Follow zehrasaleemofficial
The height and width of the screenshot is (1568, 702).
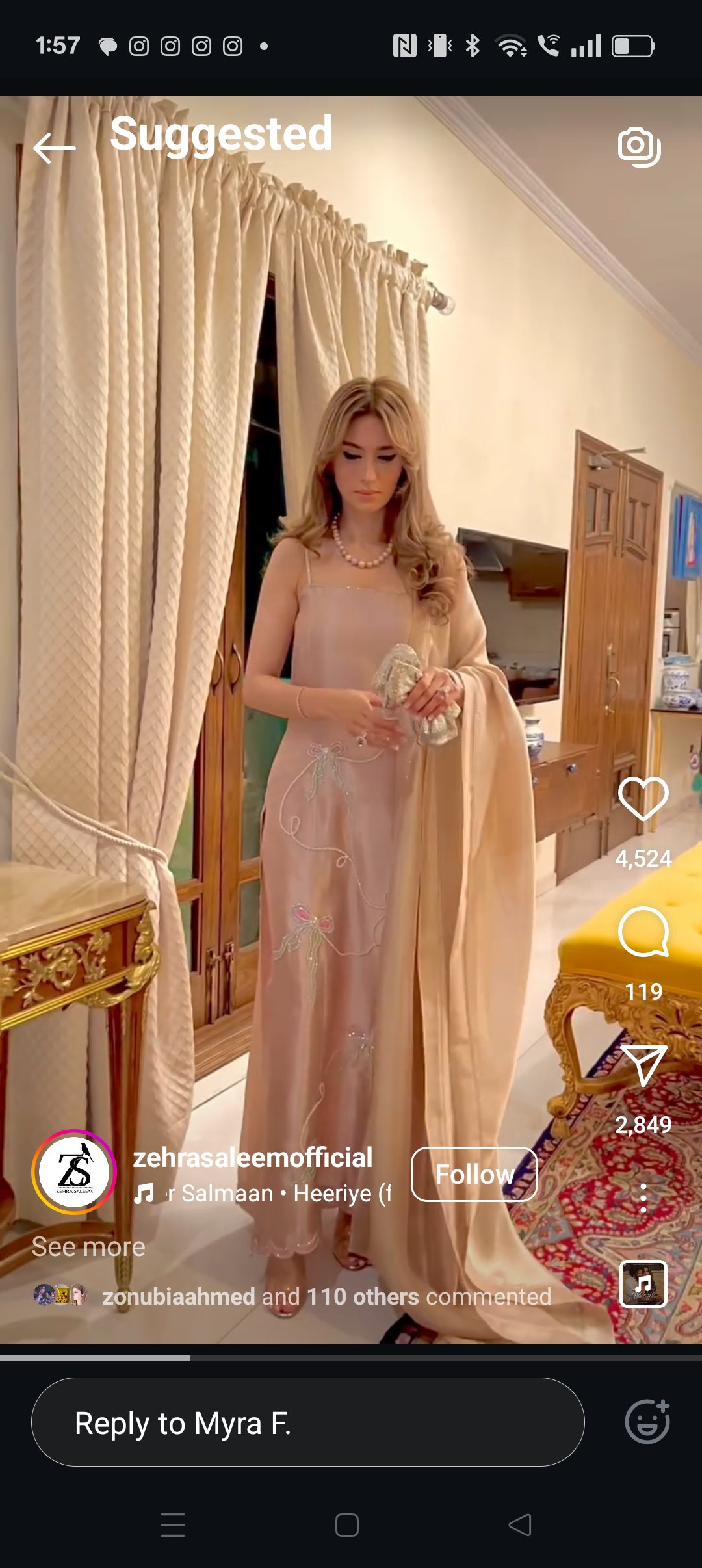pyautogui.click(x=474, y=1174)
